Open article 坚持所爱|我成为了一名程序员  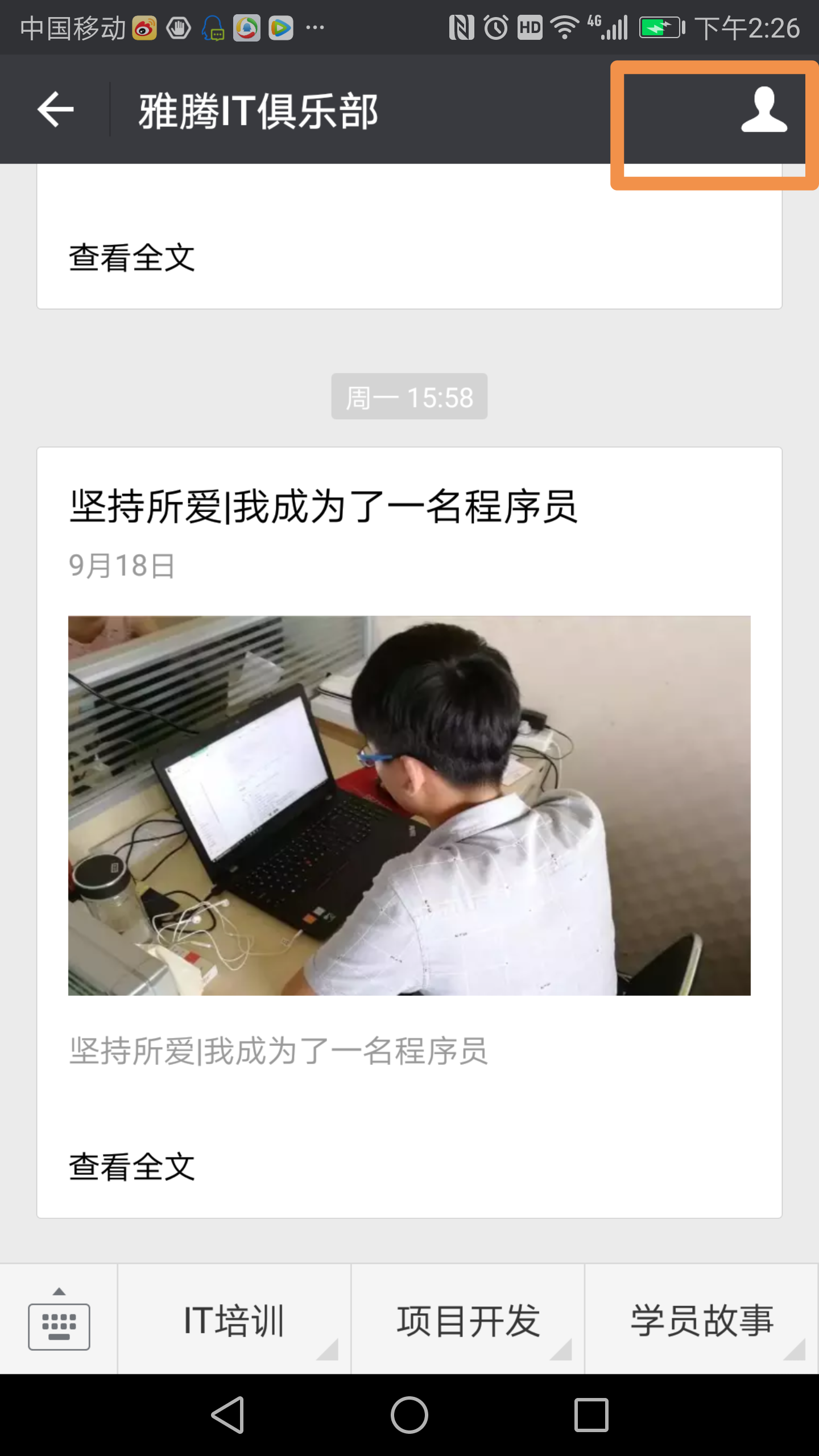point(323,506)
